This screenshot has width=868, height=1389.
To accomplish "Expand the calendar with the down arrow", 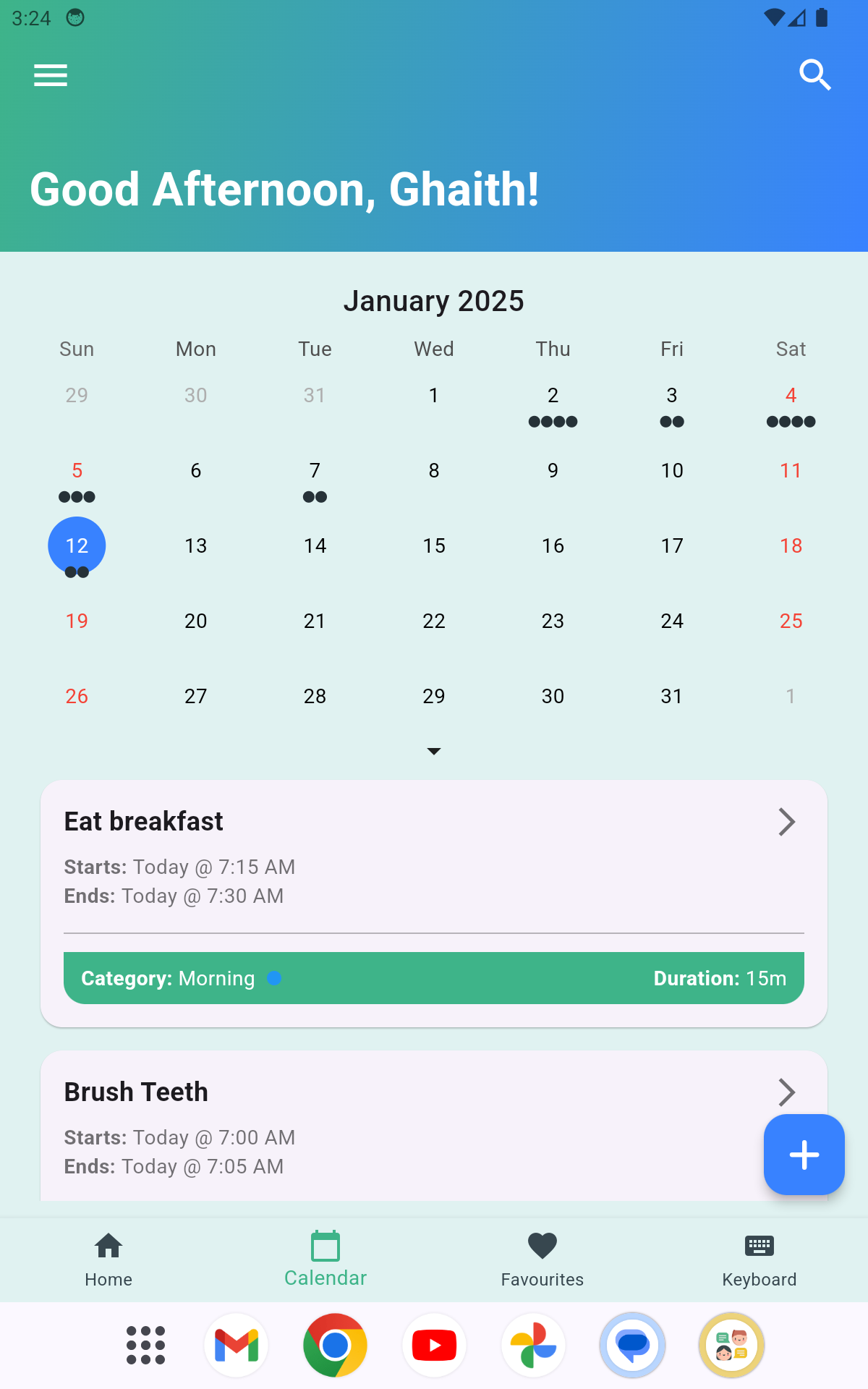I will [x=434, y=751].
